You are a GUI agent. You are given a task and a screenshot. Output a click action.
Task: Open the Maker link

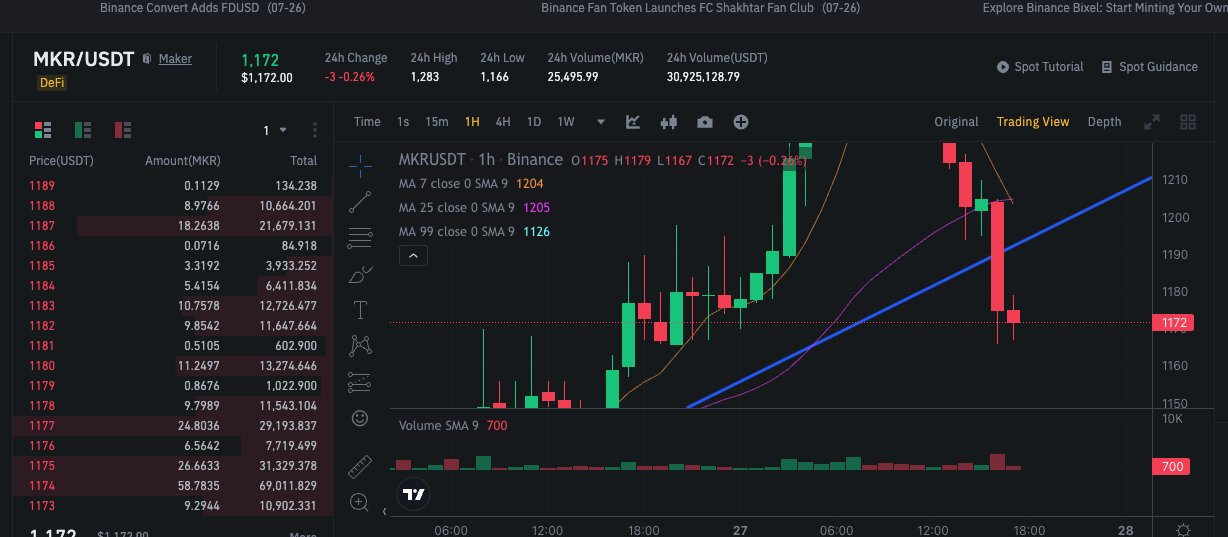[175, 59]
